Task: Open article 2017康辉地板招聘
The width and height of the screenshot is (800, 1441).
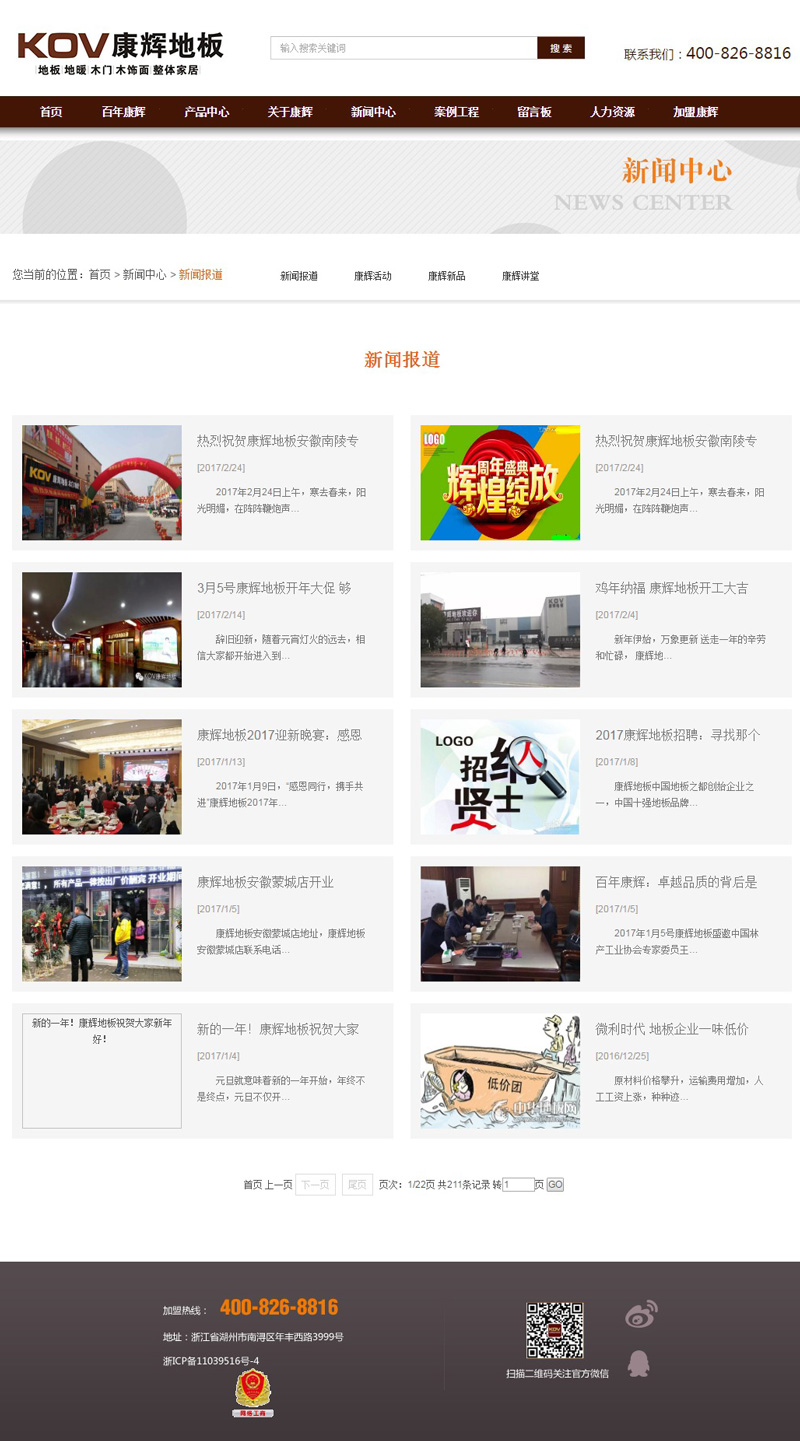Action: tap(677, 735)
